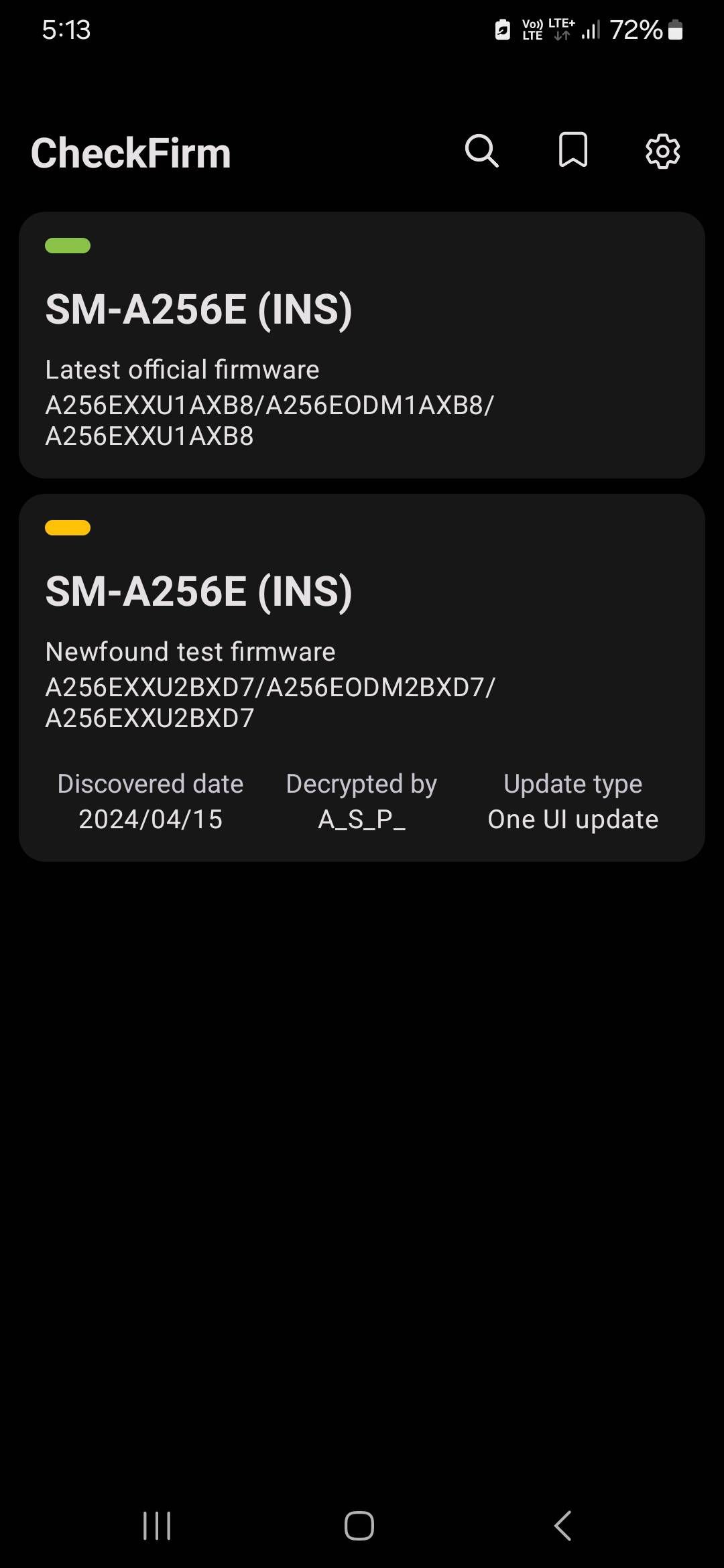The image size is (724, 1568).
Task: Go to the home screen
Action: click(x=359, y=1526)
